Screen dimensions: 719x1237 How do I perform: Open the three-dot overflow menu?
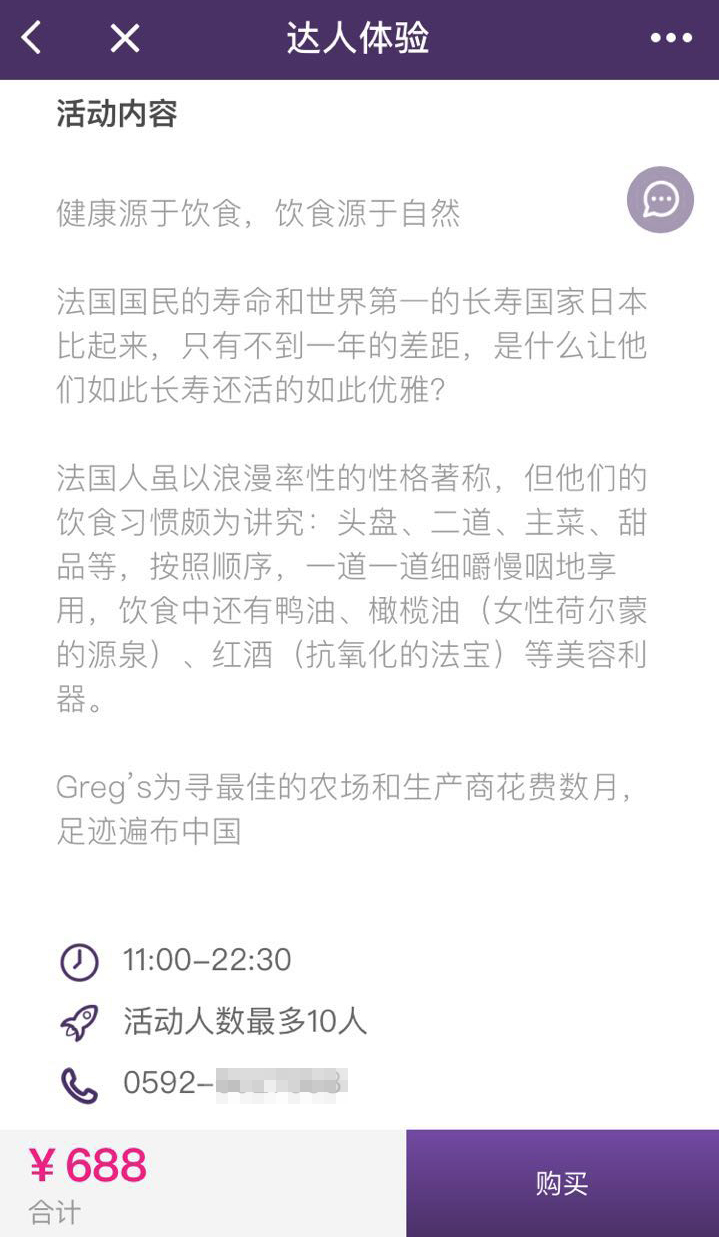coord(671,39)
